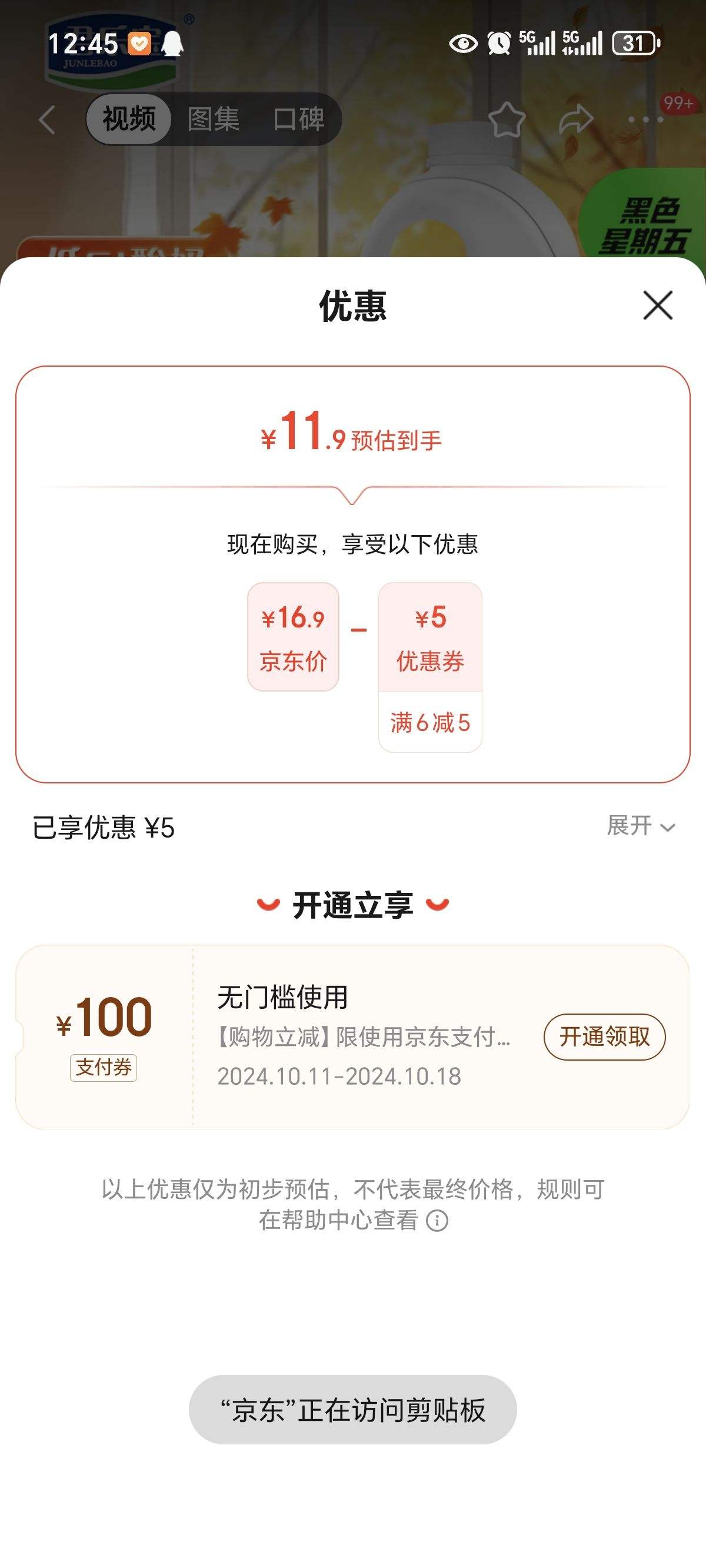Tap the alarm clock status bar icon
Image resolution: width=706 pixels, height=1568 pixels.
499,43
